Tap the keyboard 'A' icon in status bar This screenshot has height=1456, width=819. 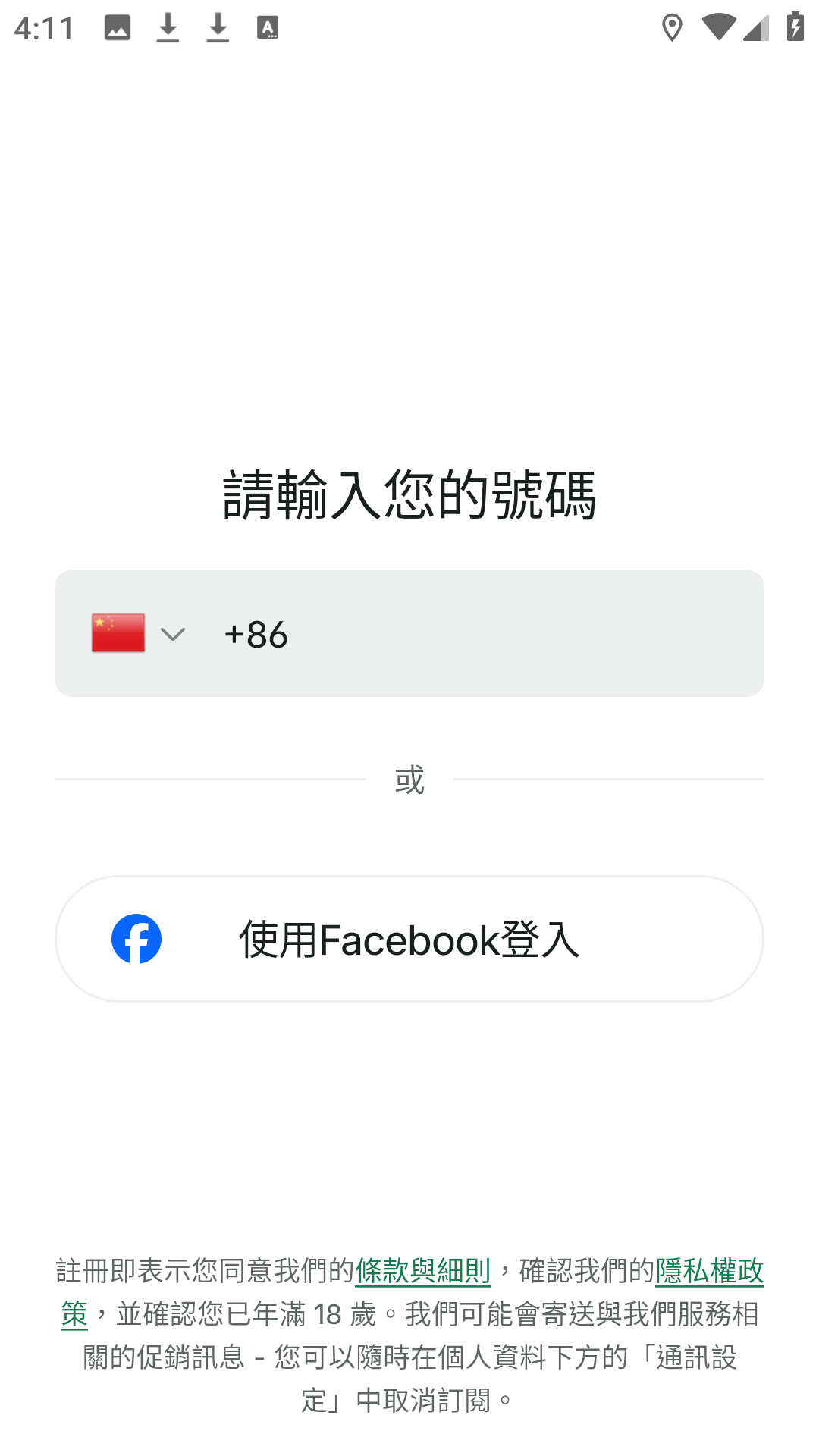tap(267, 27)
